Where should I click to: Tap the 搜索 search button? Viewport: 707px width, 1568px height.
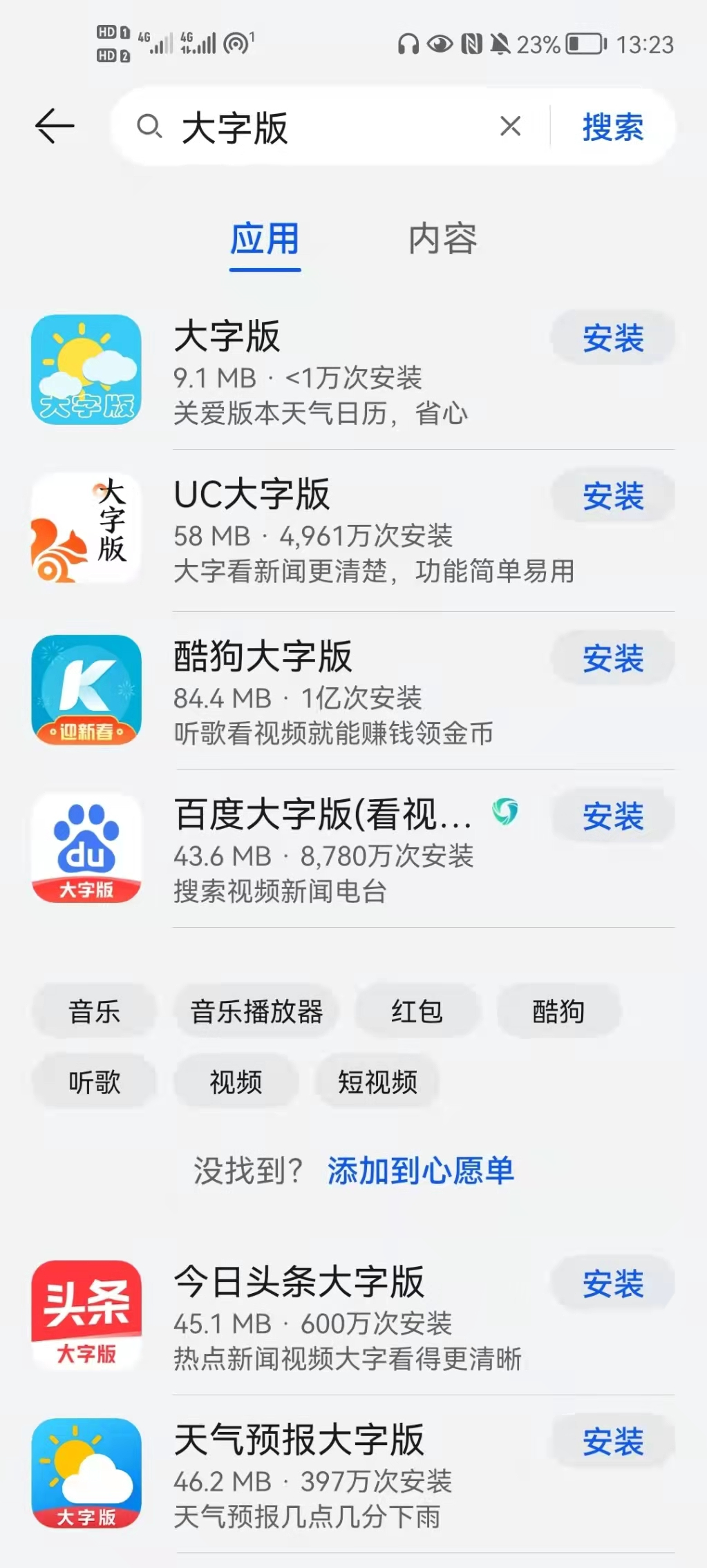(x=613, y=127)
